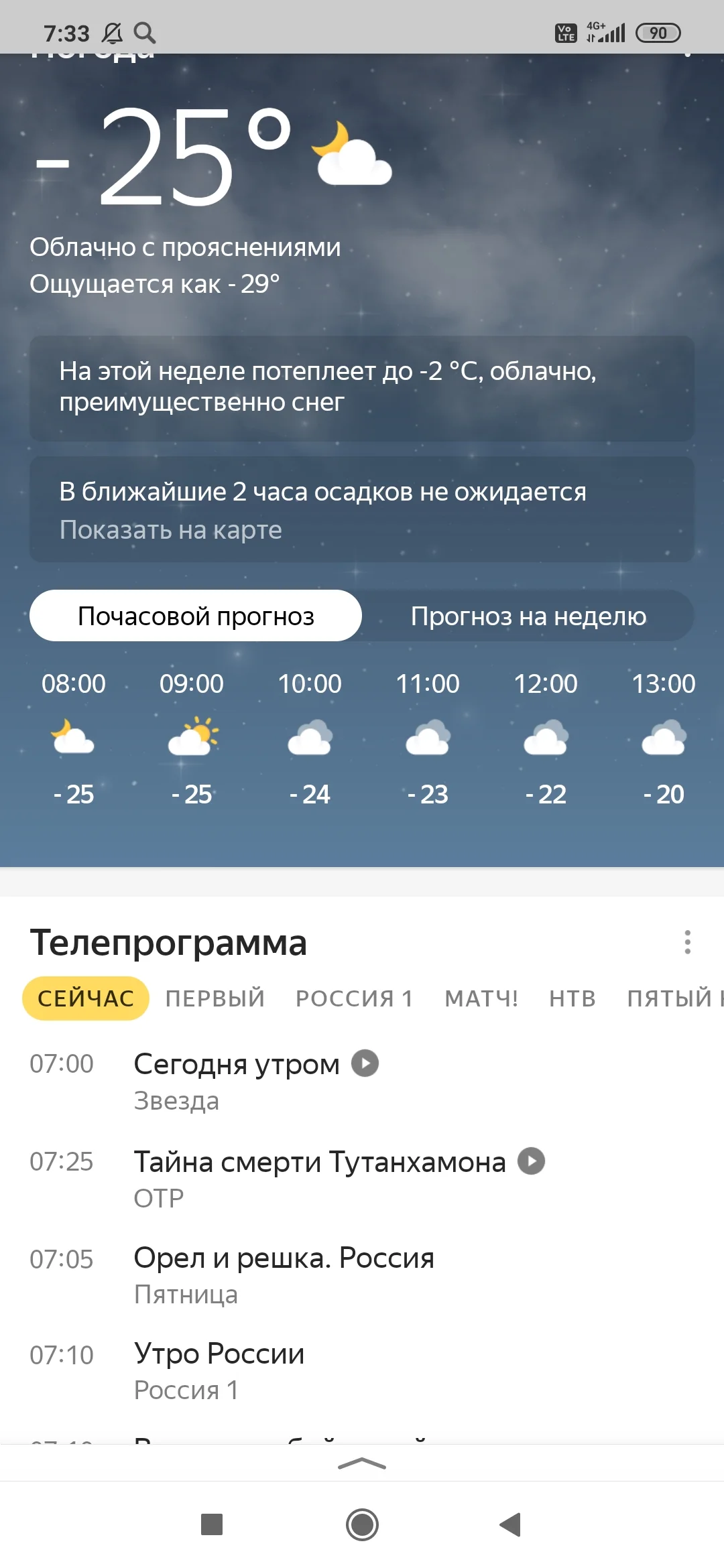The width and height of the screenshot is (724, 1568).
Task: Open the Телепрограмма three-dot menu
Action: click(x=688, y=943)
